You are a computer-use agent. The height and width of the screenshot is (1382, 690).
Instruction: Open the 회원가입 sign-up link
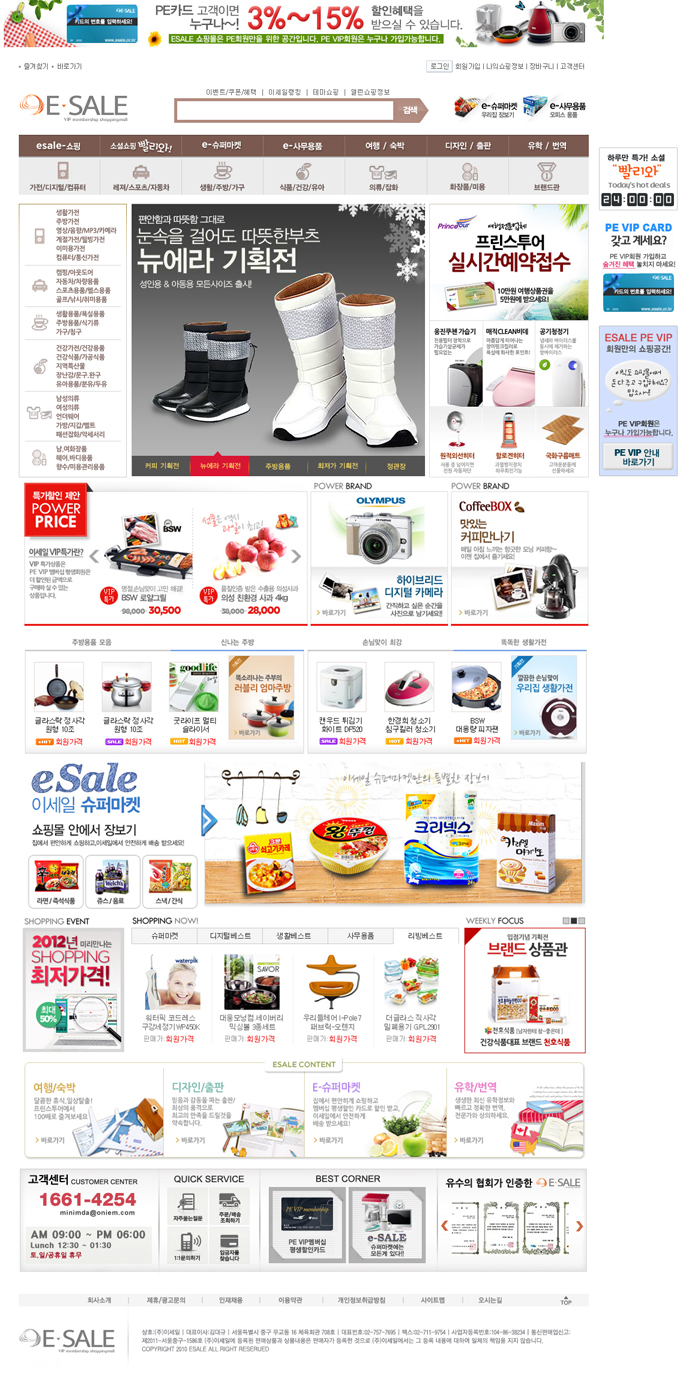(468, 66)
